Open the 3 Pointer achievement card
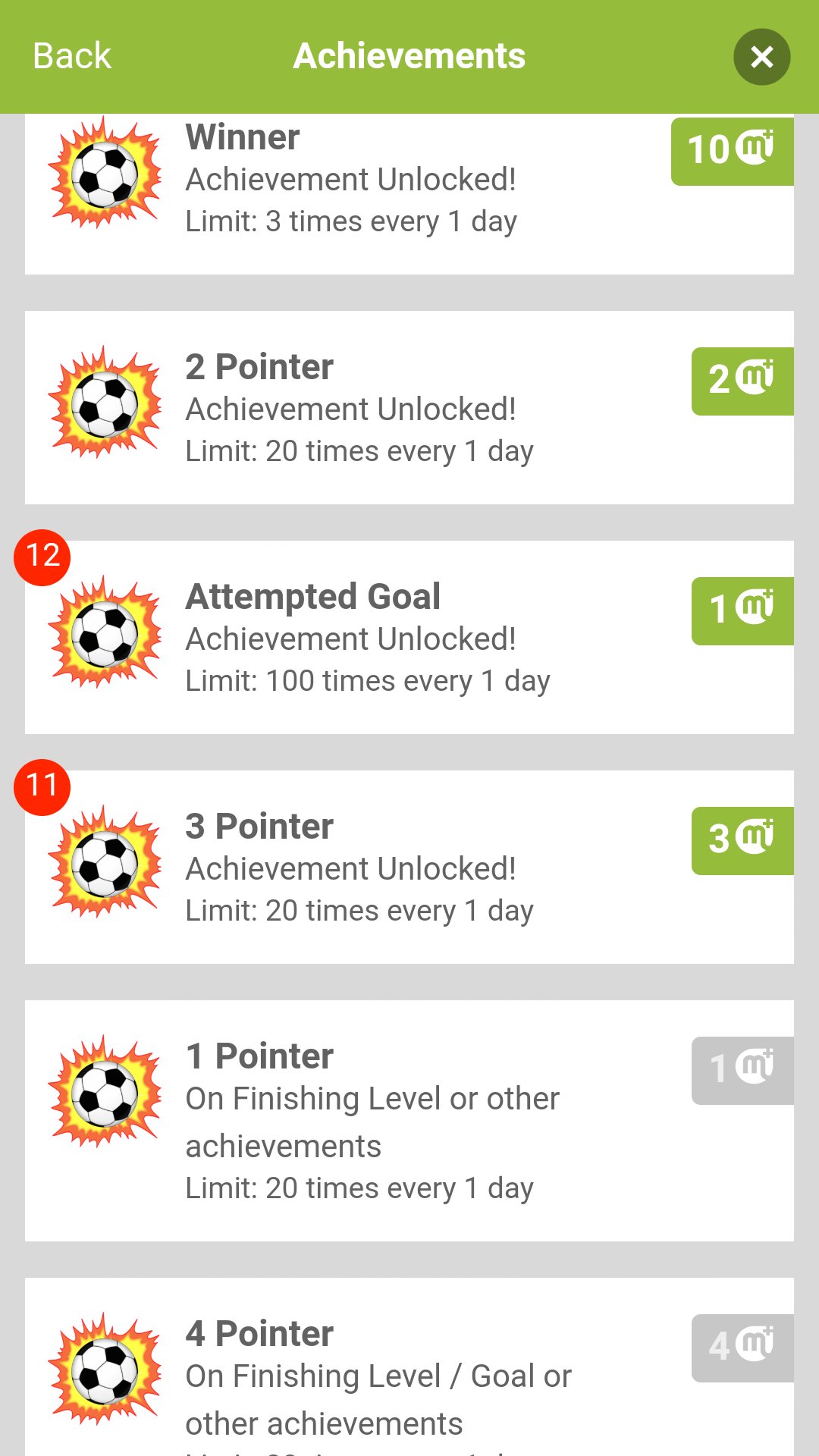 pos(409,867)
